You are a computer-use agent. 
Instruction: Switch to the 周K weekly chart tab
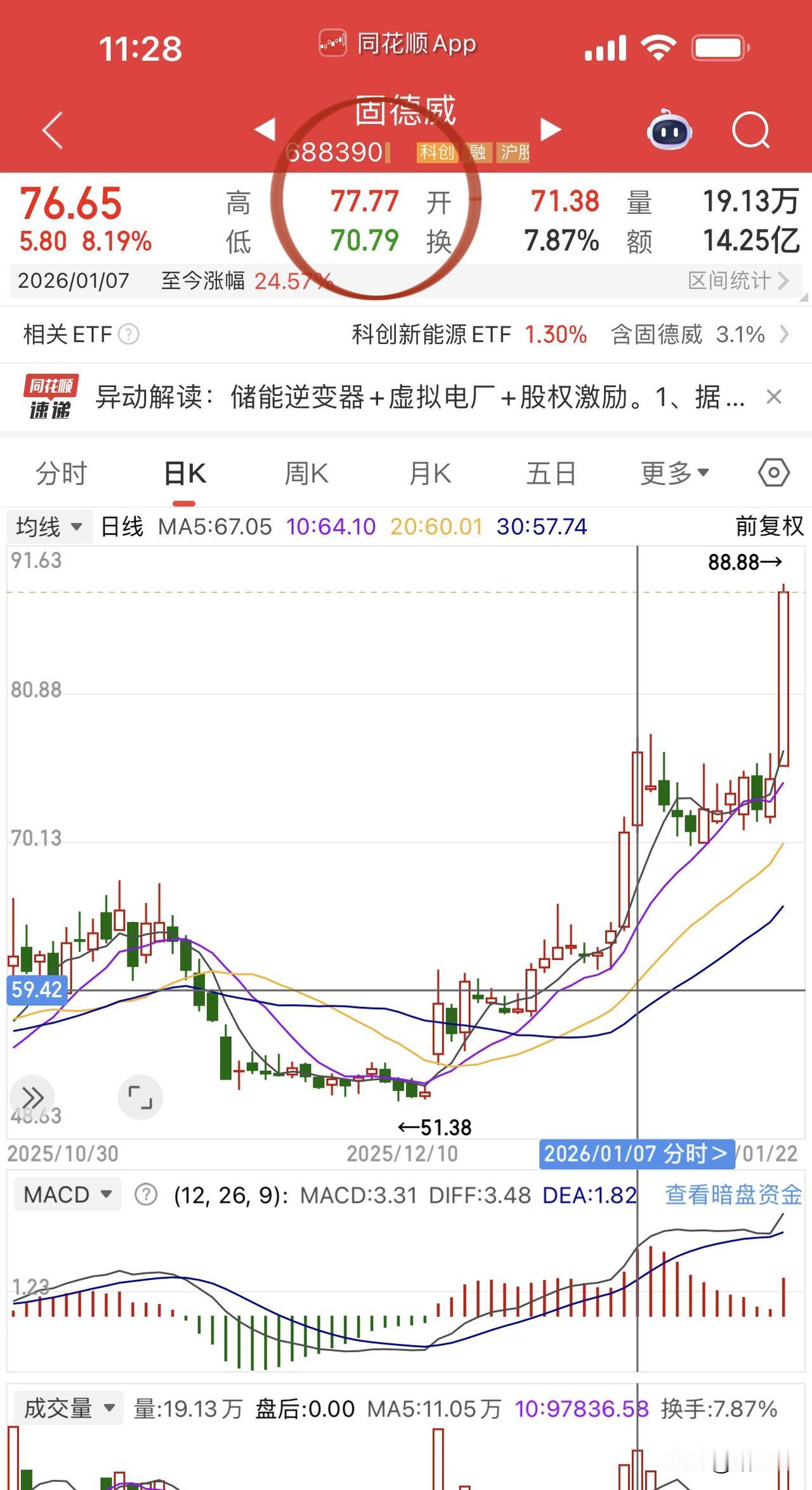[306, 473]
